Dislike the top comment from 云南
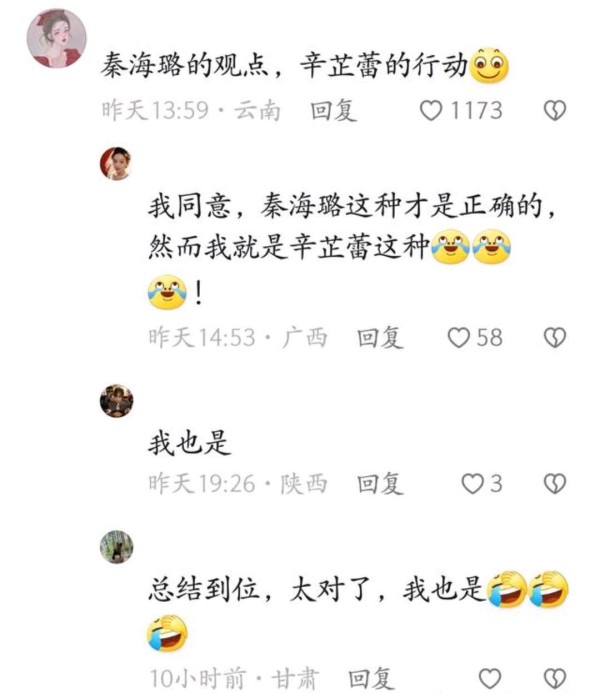600x693 pixels. (x=555, y=110)
